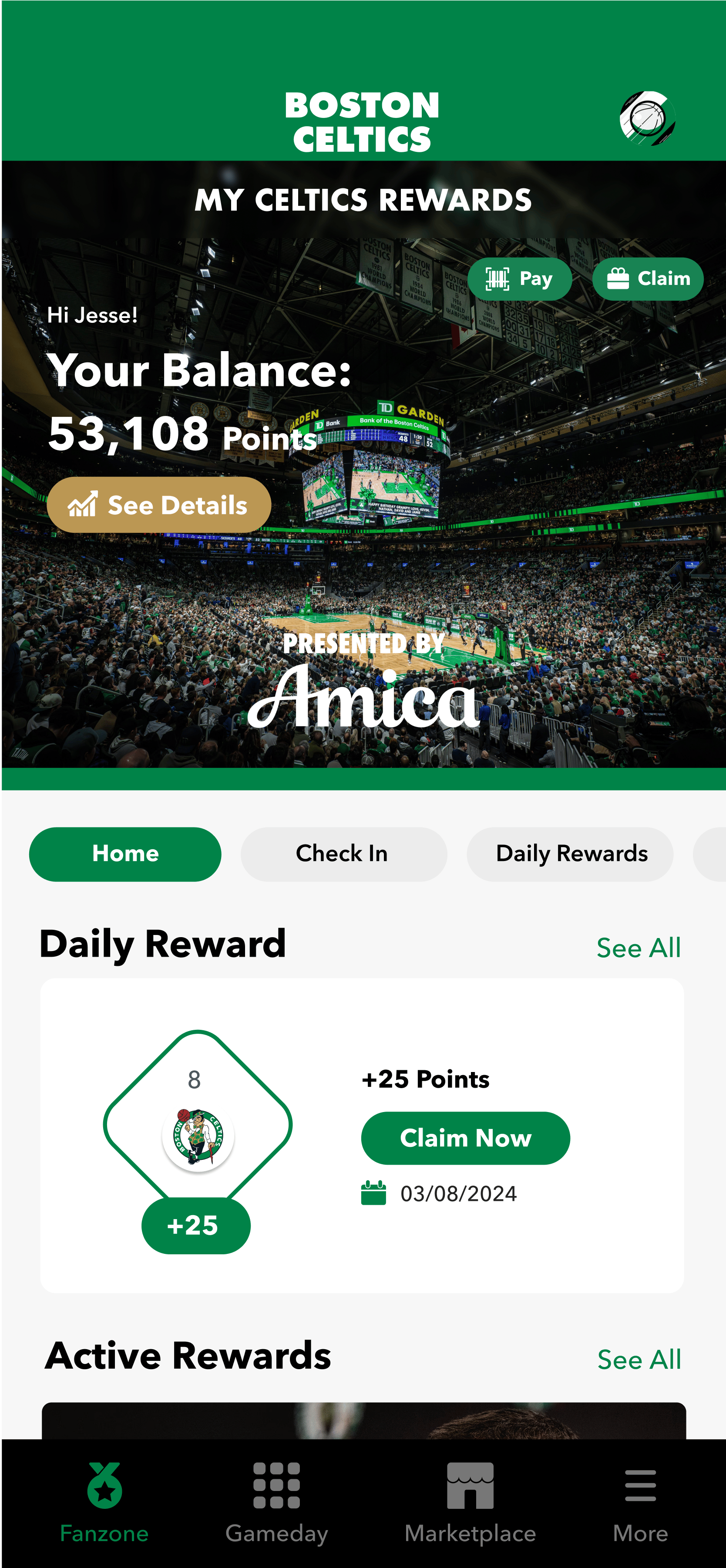View balance with See Details
Viewport: 726px width, 1568px height.
[x=159, y=505]
